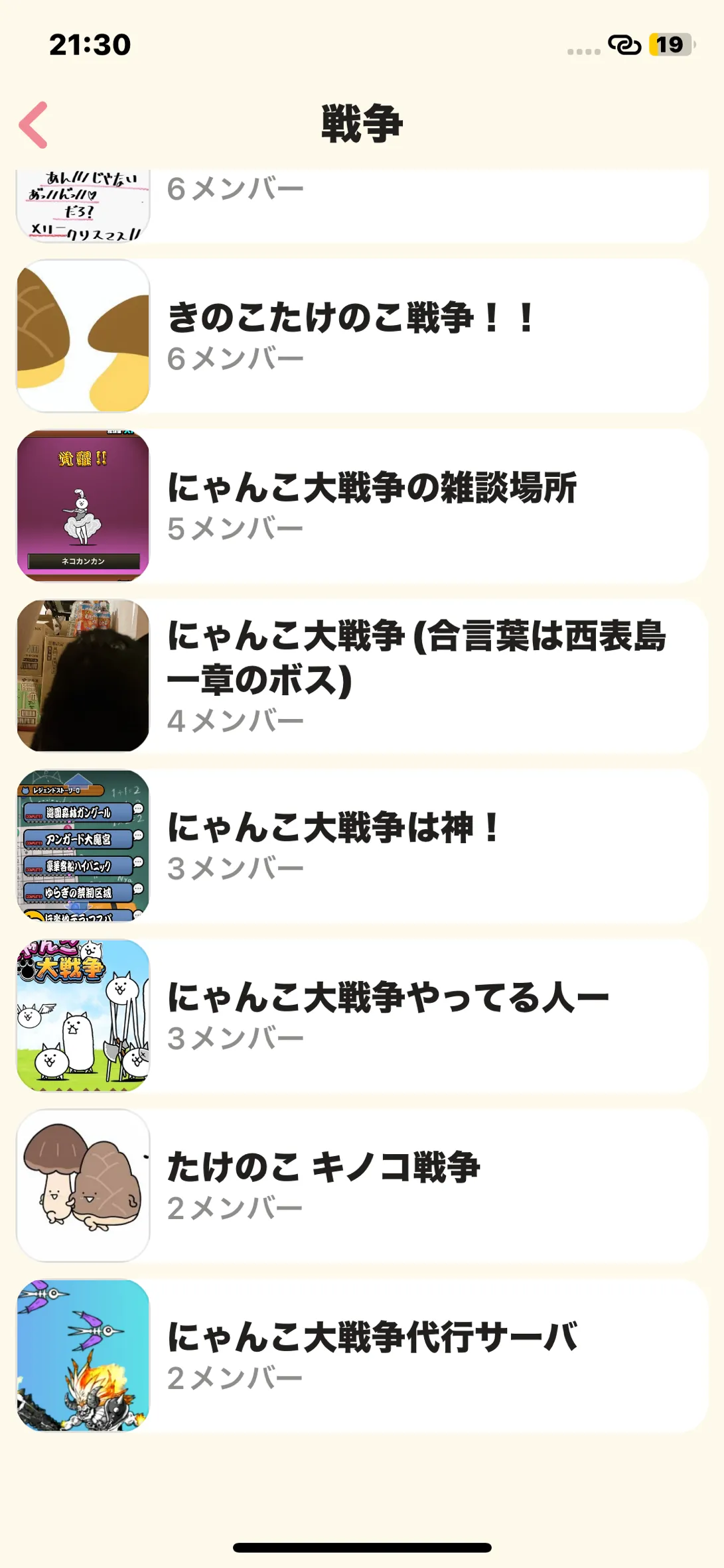Open にゃんこ大戦争の雑談場所 group
This screenshot has height=1568, width=724.
point(362,505)
